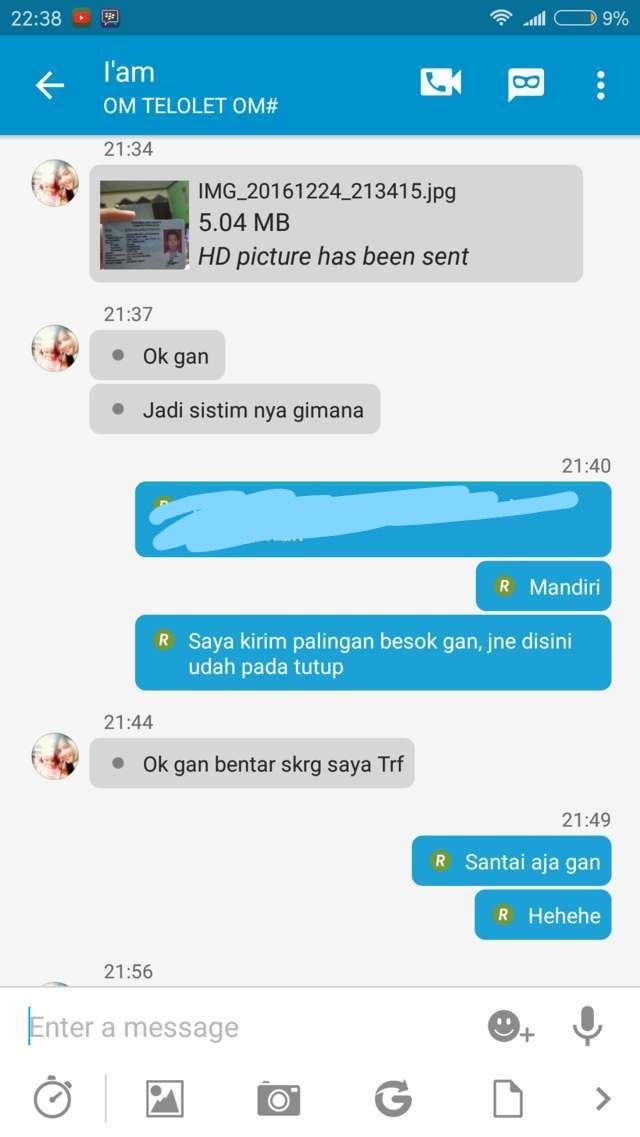The image size is (640, 1137).
Task: Tap the Glympse location sharing icon
Action: click(393, 1099)
